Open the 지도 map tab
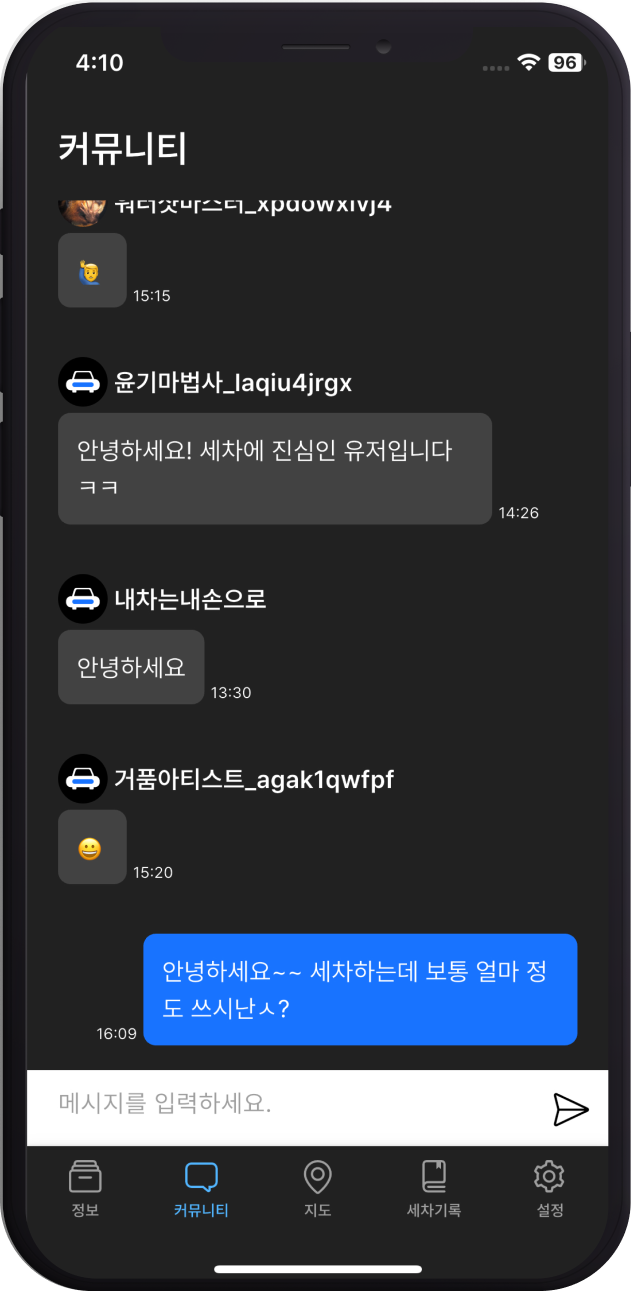Screen dimensions: 631x1291 (x=317, y=1188)
